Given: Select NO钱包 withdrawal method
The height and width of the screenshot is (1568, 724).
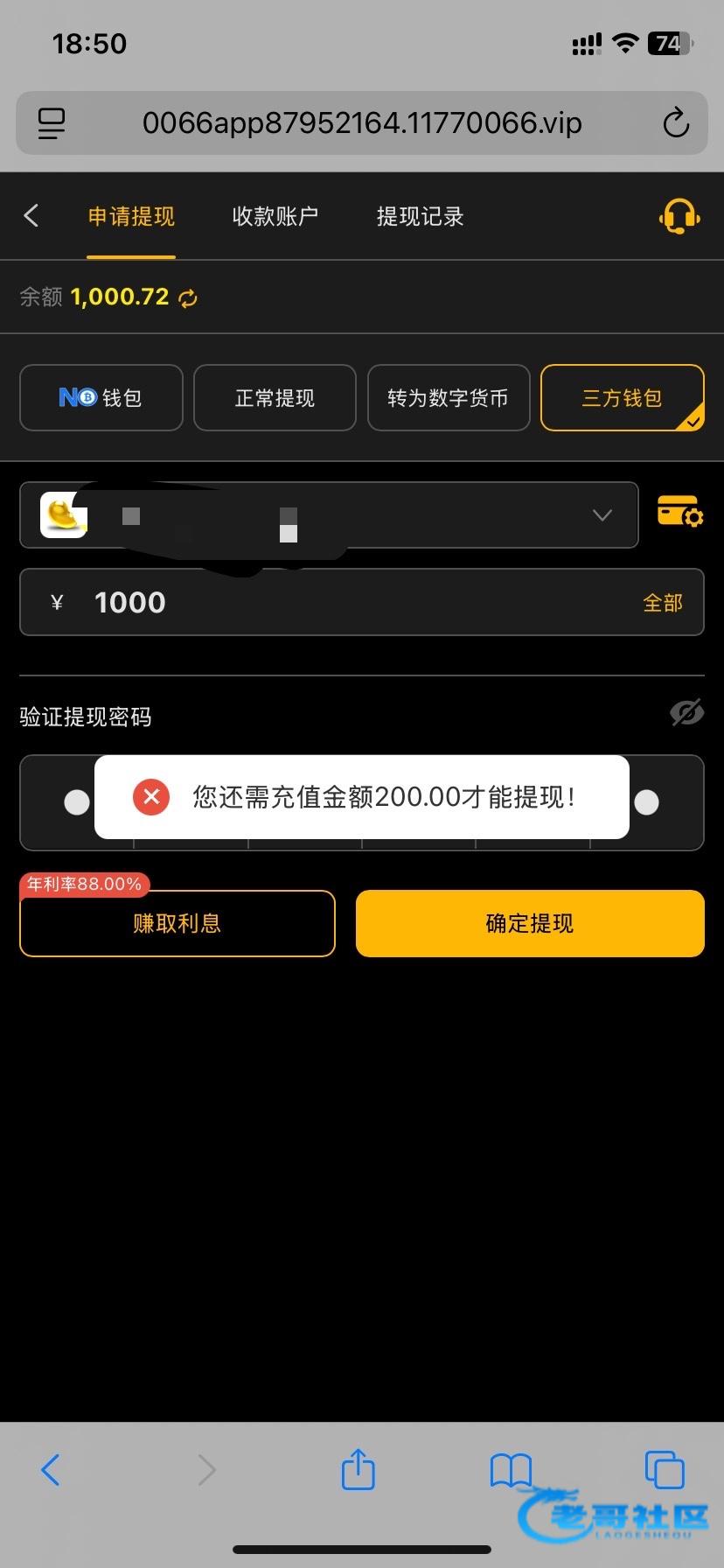Looking at the screenshot, I should tap(101, 398).
